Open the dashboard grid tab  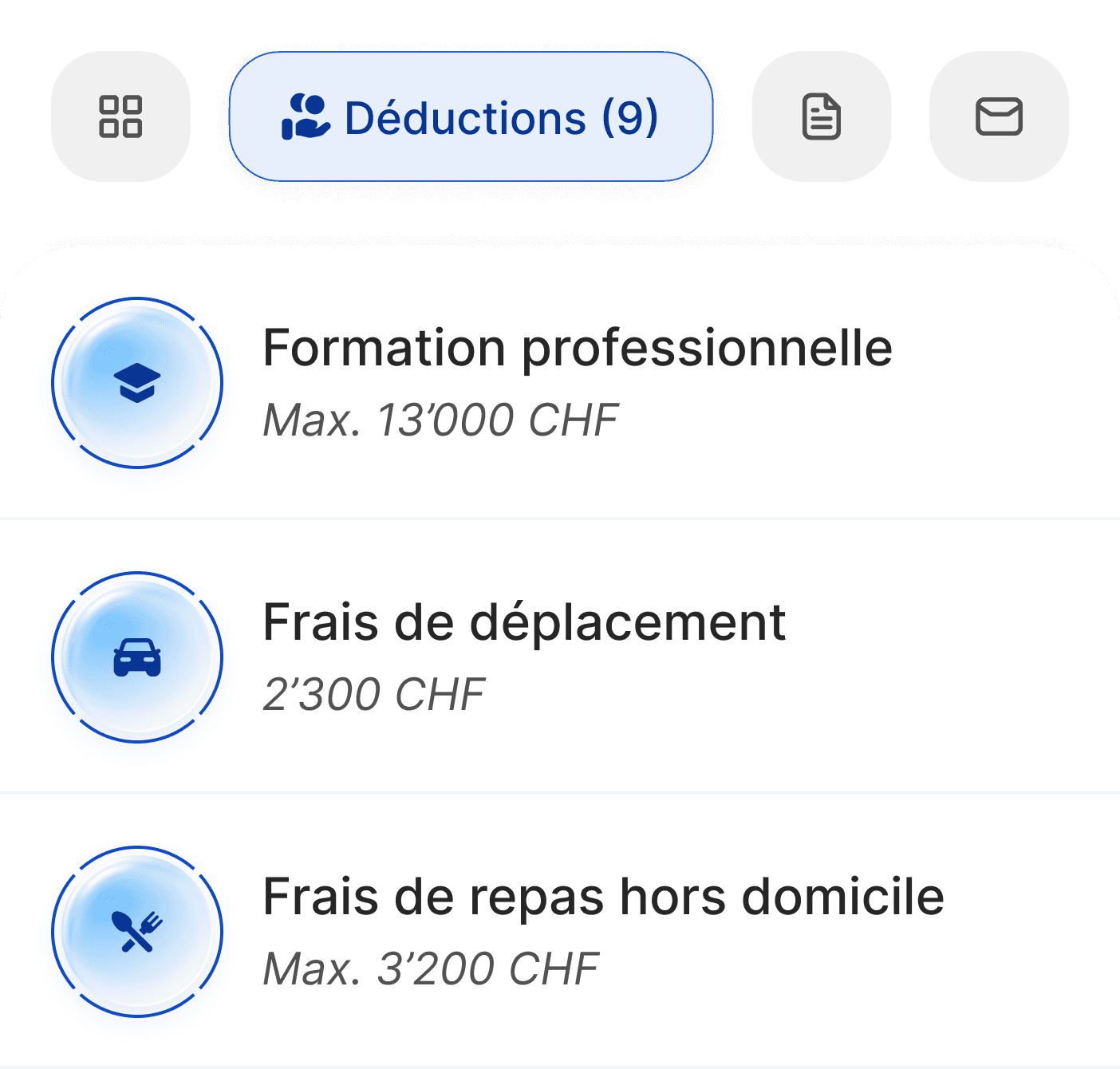coord(120,116)
